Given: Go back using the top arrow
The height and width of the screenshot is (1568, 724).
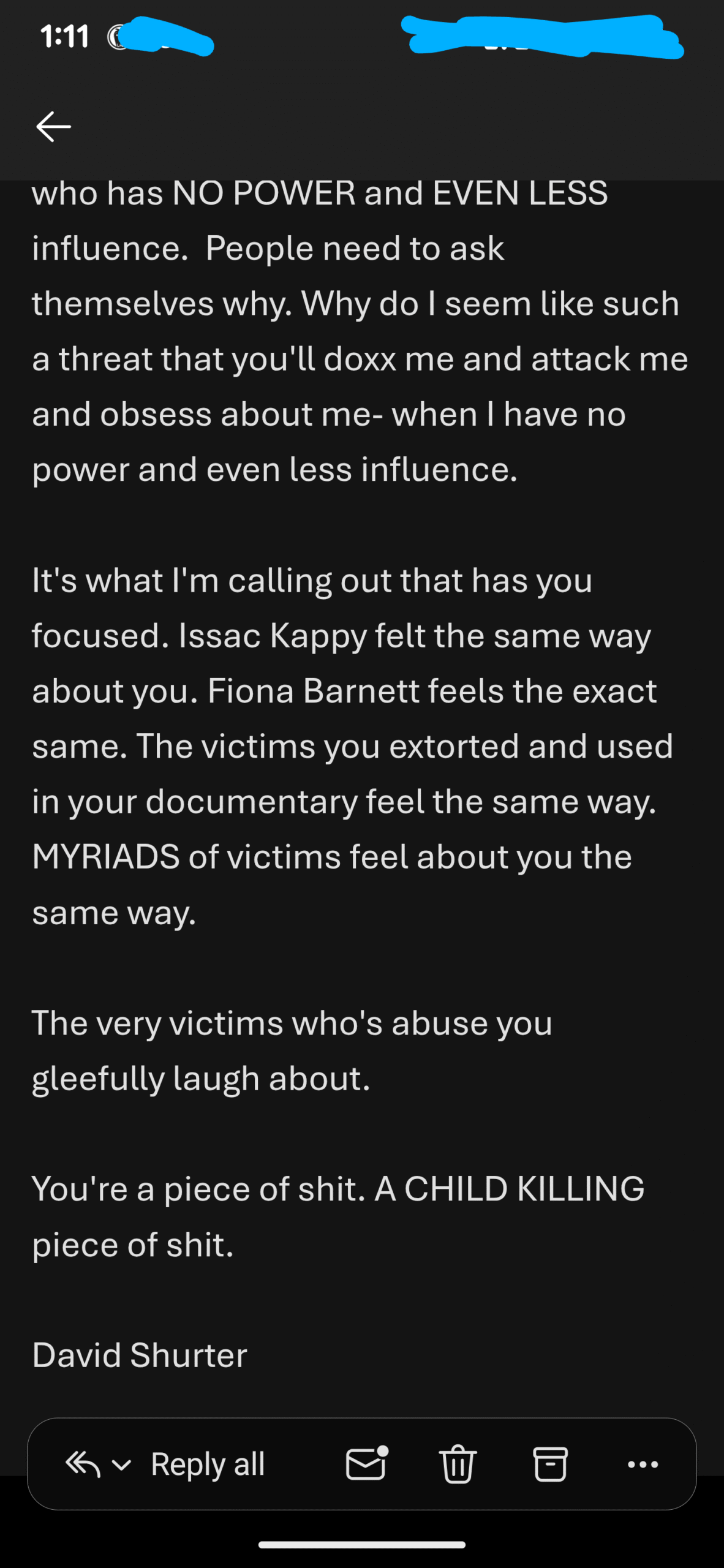Looking at the screenshot, I should 53,127.
